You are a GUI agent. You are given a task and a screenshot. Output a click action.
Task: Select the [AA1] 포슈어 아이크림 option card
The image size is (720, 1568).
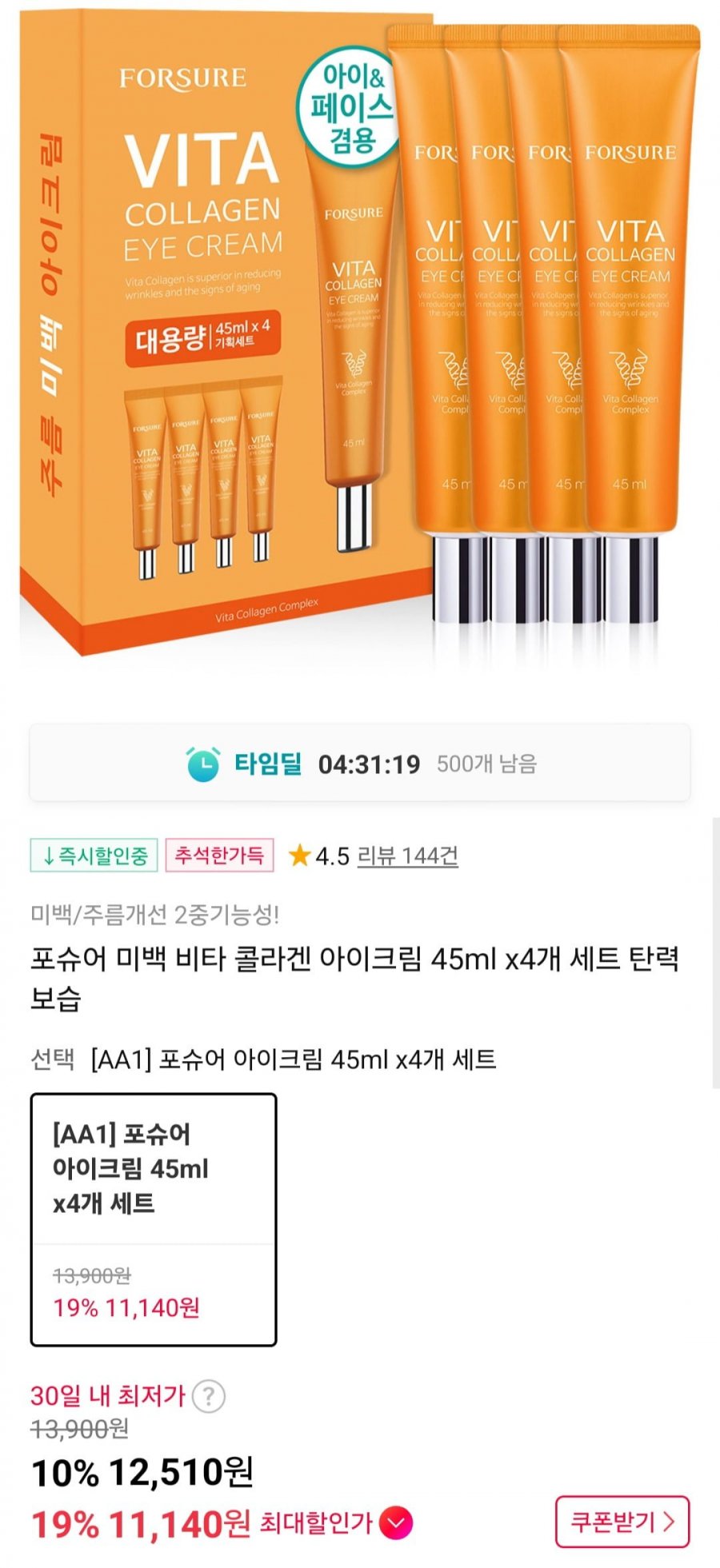click(154, 1219)
